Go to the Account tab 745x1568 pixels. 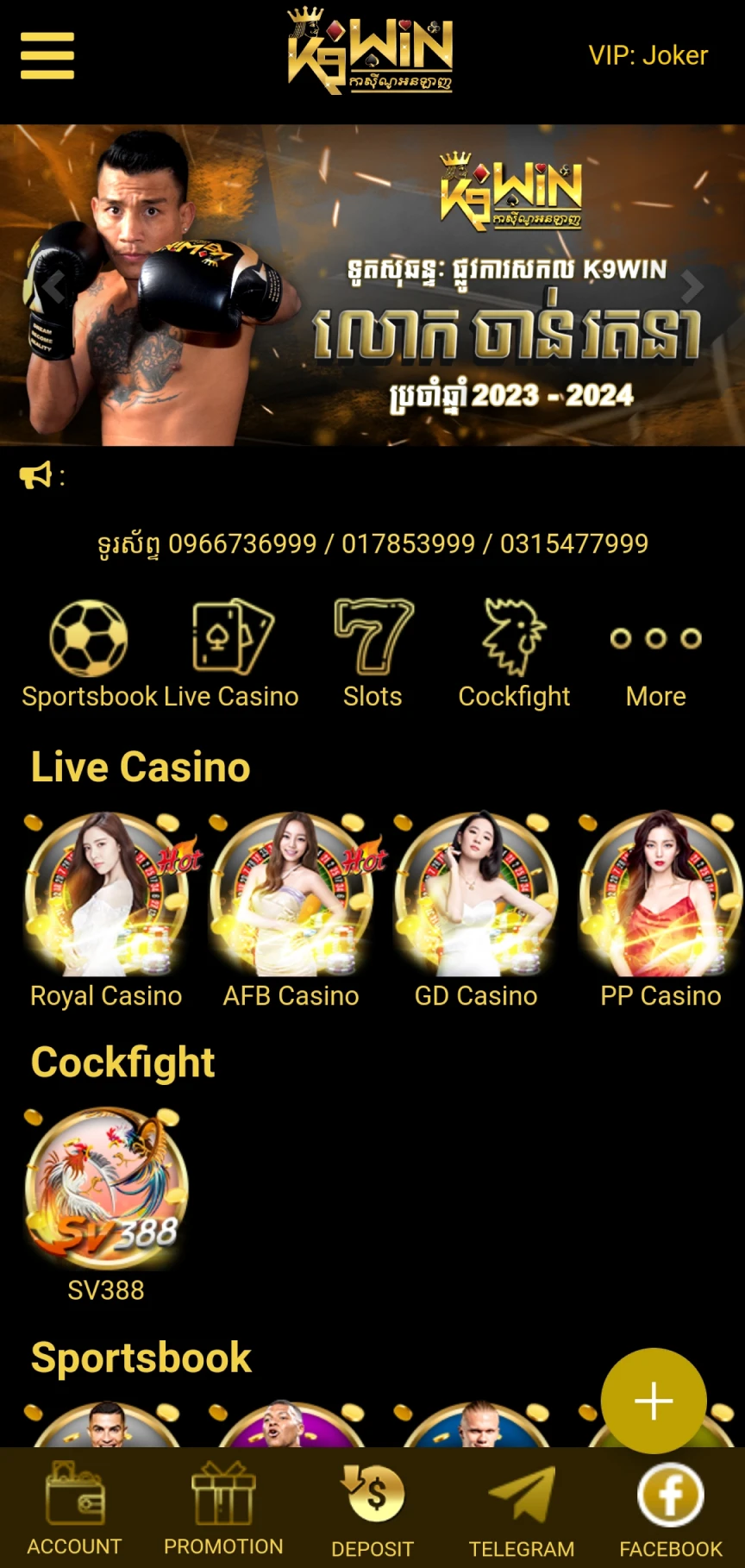pyautogui.click(x=74, y=1509)
